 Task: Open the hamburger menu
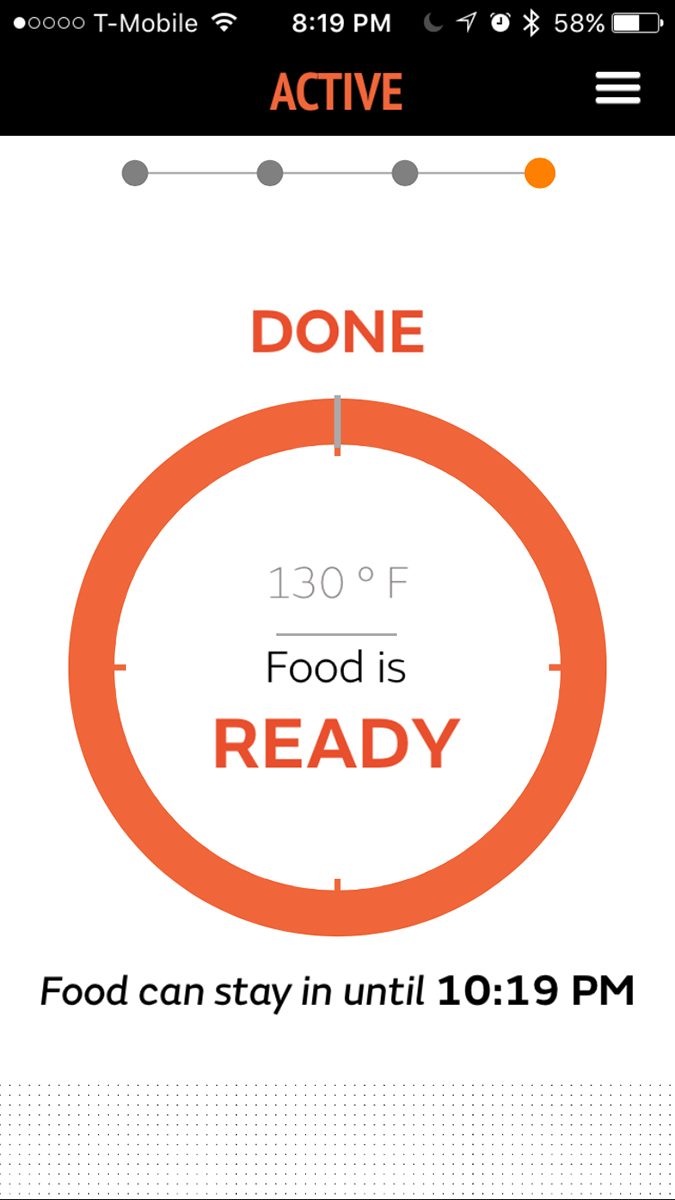tap(617, 89)
